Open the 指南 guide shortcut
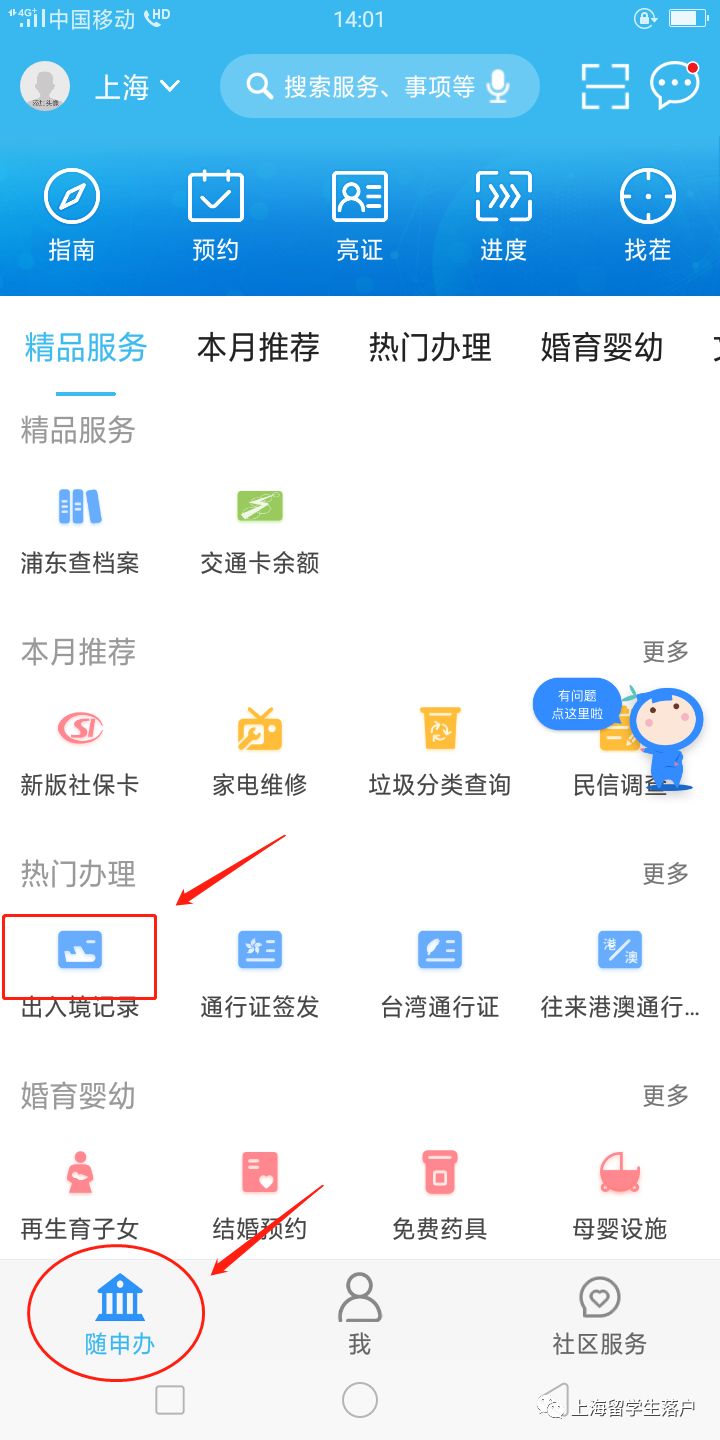 [72, 215]
